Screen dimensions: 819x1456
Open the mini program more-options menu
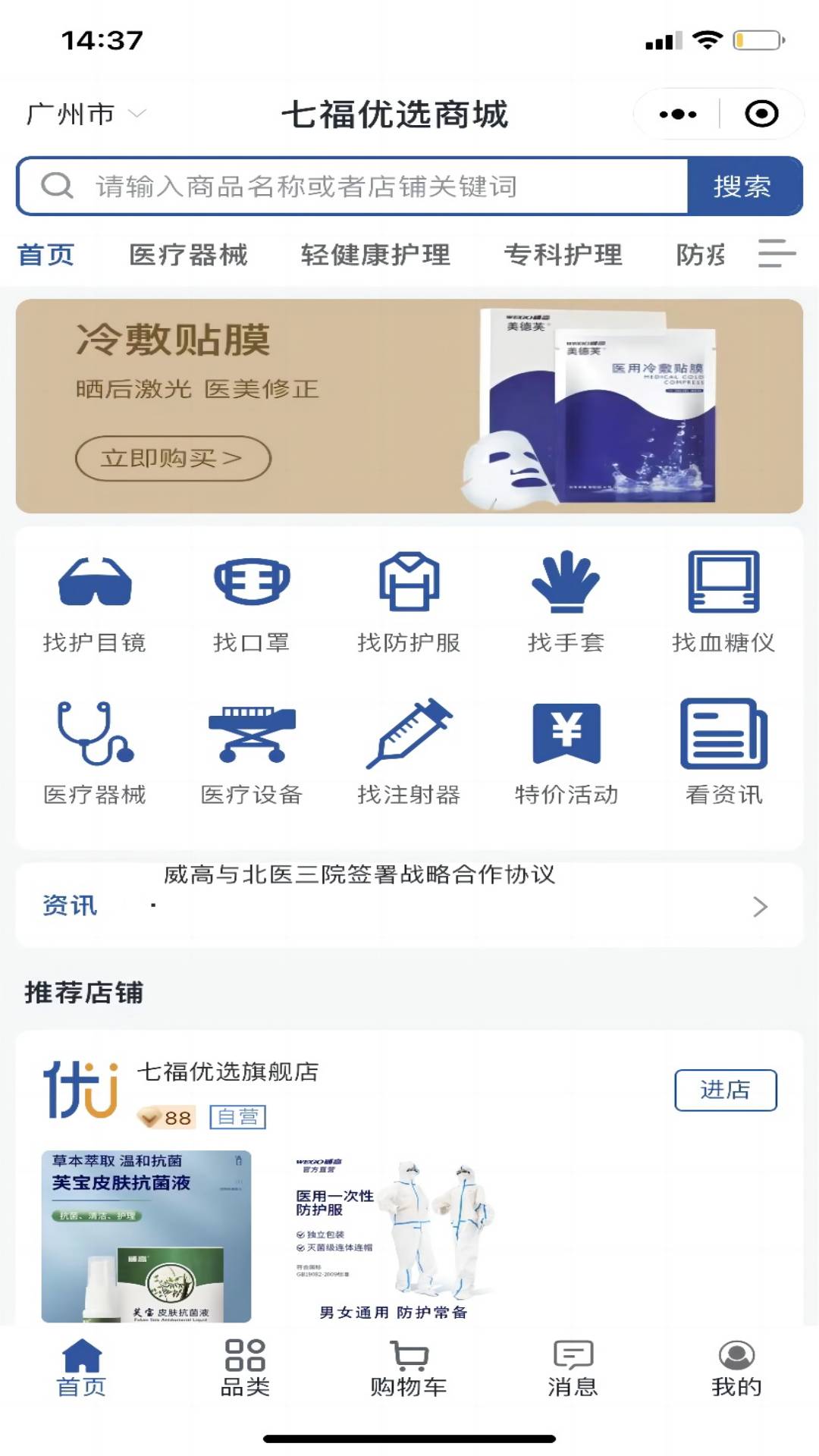click(677, 115)
